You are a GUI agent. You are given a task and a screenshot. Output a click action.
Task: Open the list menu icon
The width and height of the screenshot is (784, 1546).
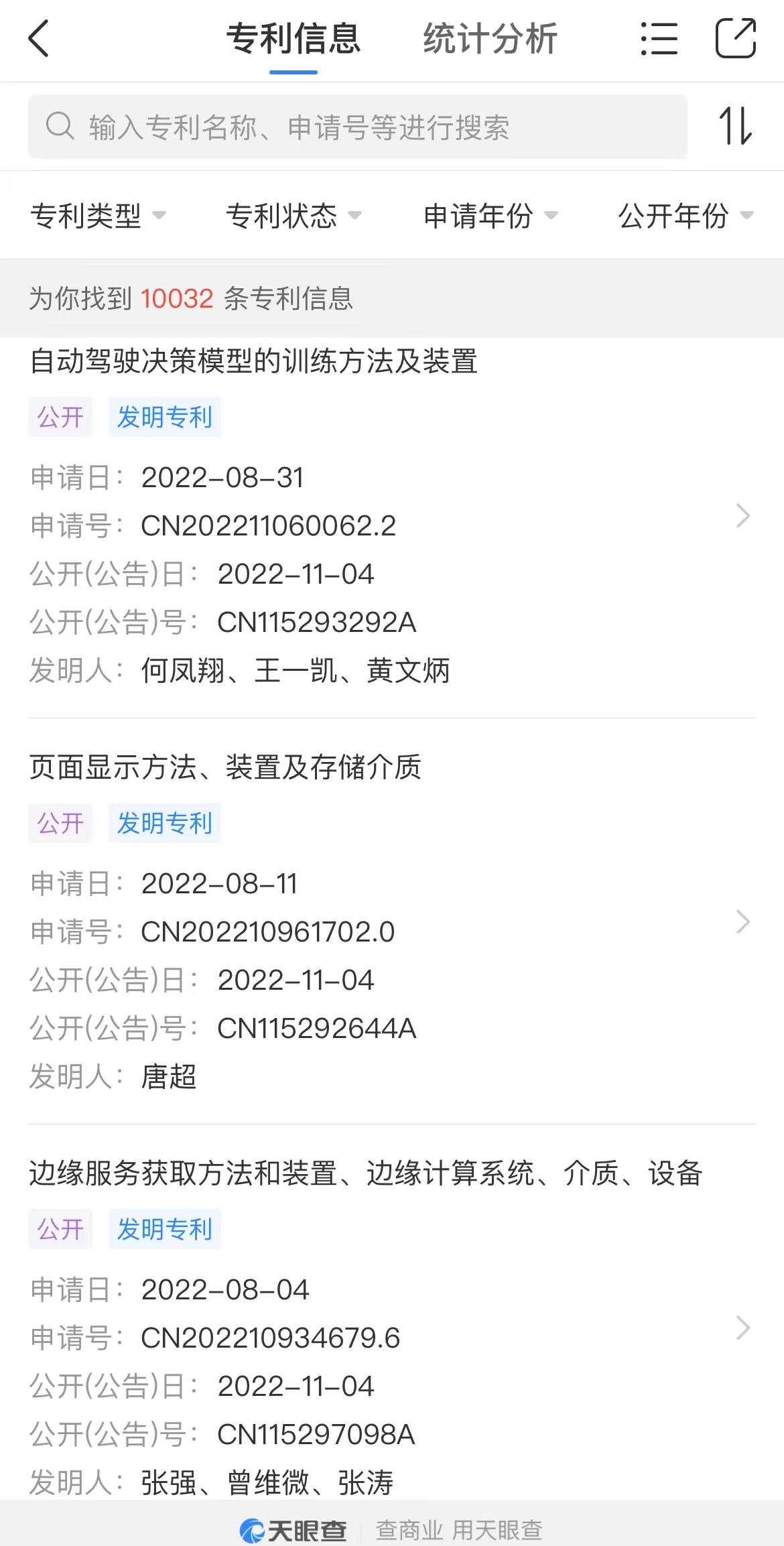click(x=659, y=38)
